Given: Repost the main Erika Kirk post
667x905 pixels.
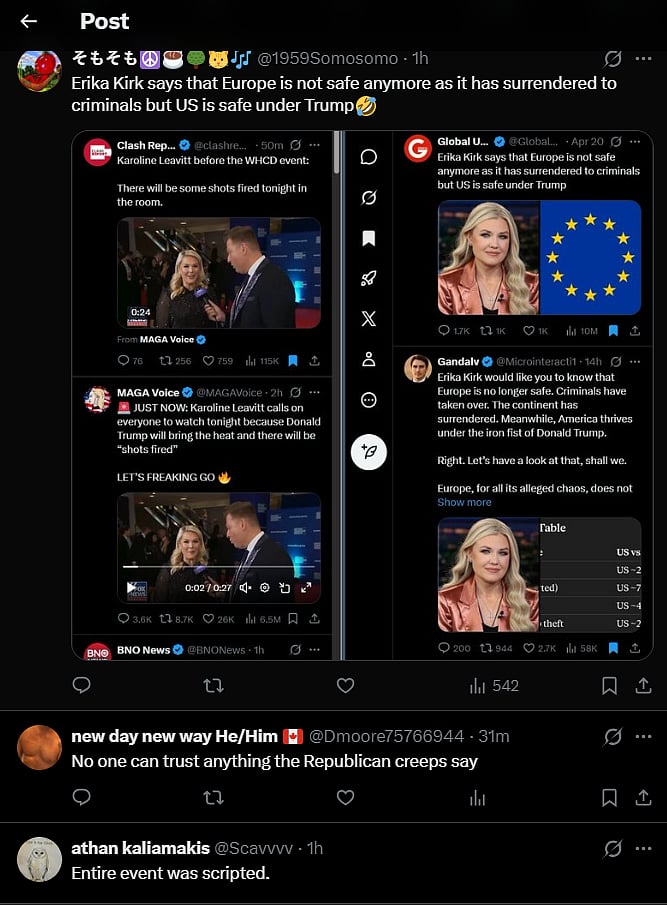Looking at the screenshot, I should (213, 686).
